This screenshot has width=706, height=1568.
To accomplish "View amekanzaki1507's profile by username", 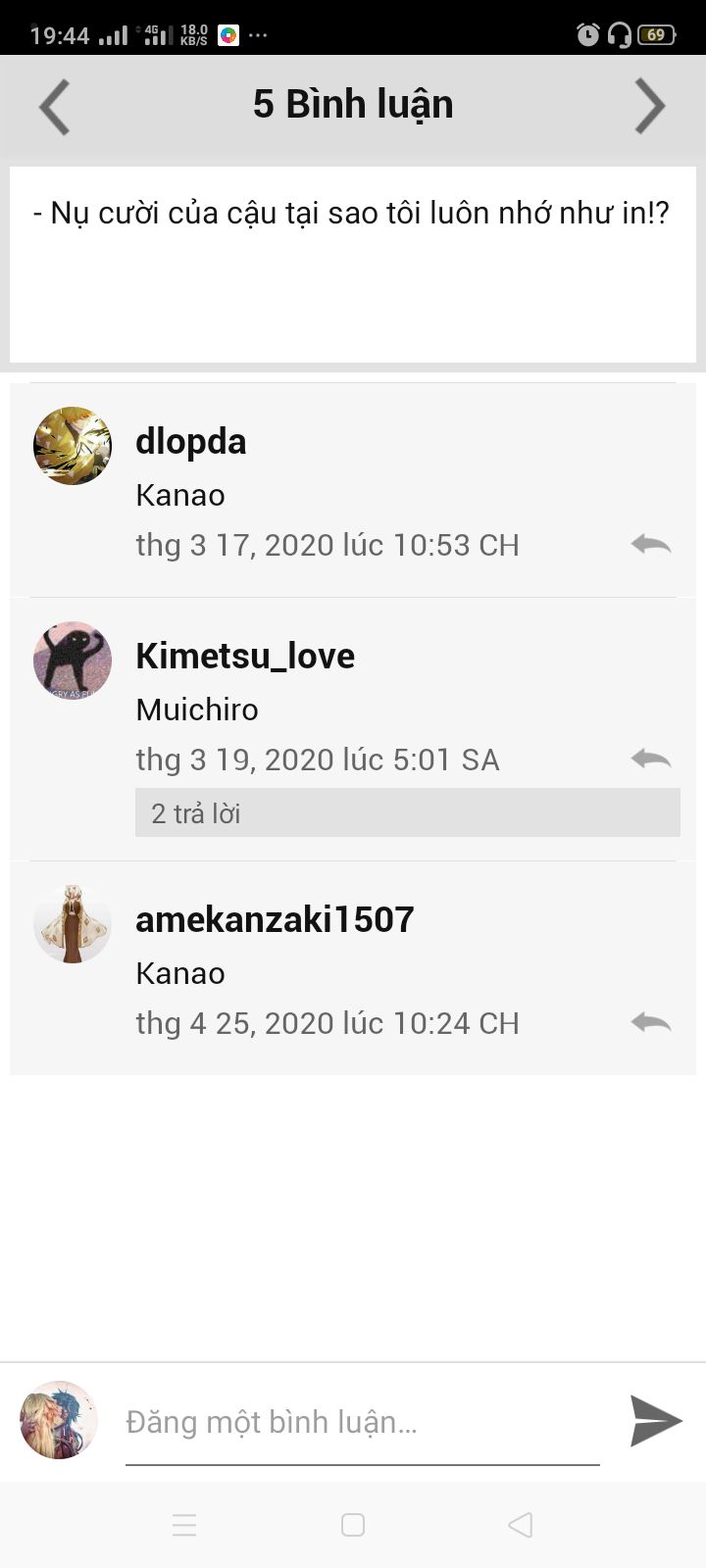I will pyautogui.click(x=275, y=919).
